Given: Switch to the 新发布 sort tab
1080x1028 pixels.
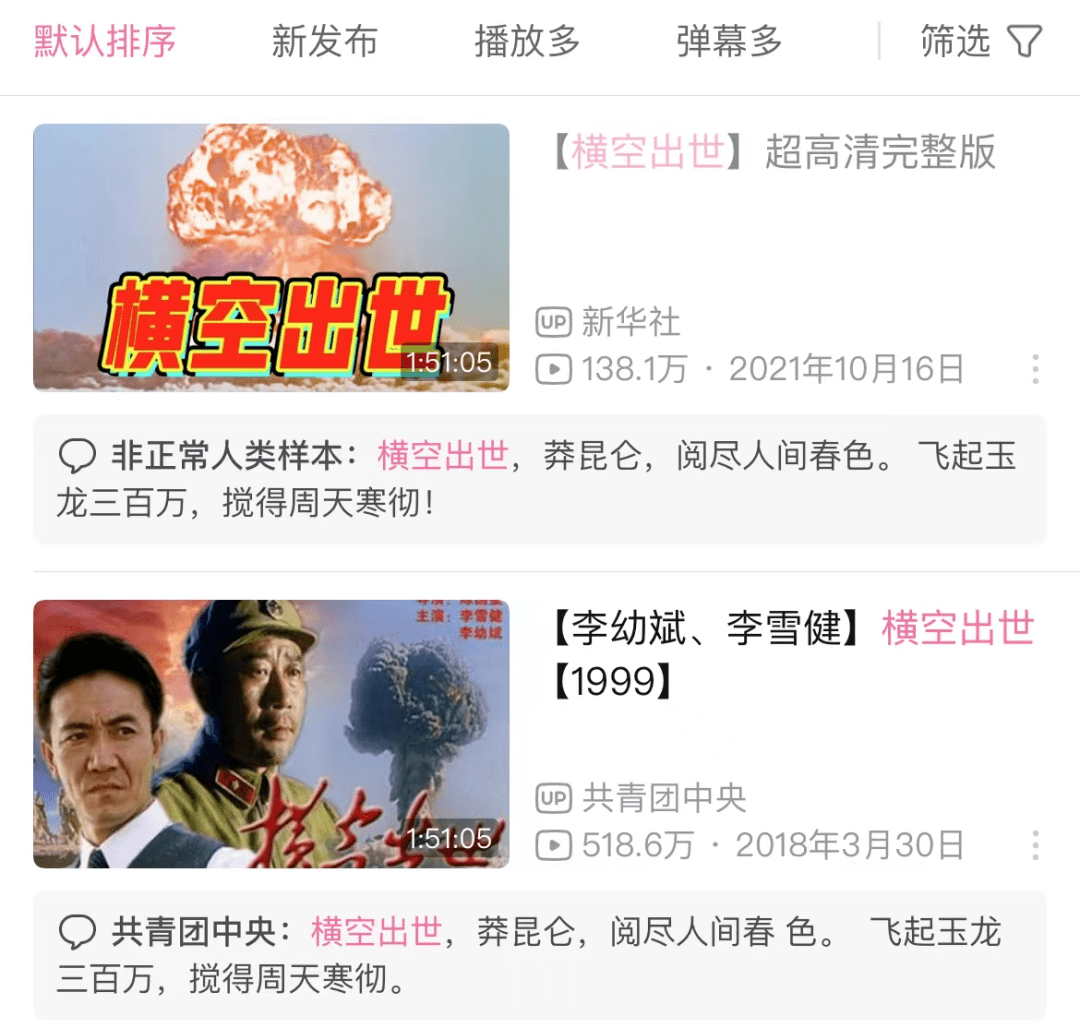Looking at the screenshot, I should (325, 42).
